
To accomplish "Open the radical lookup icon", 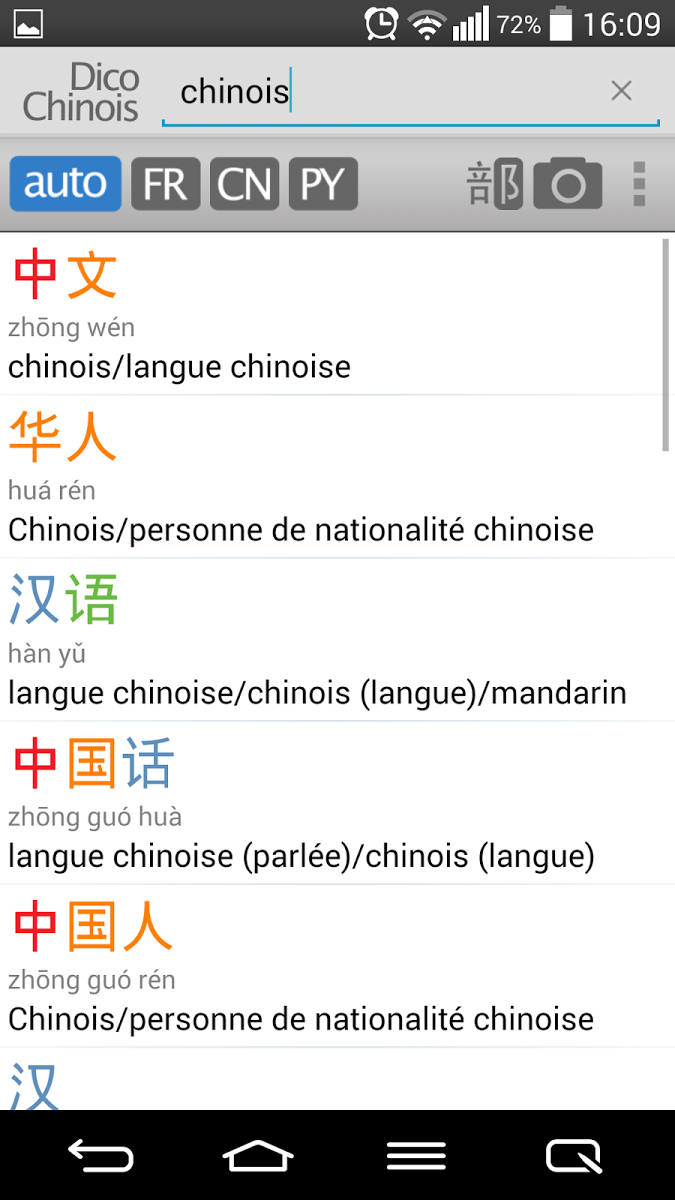I will 495,185.
